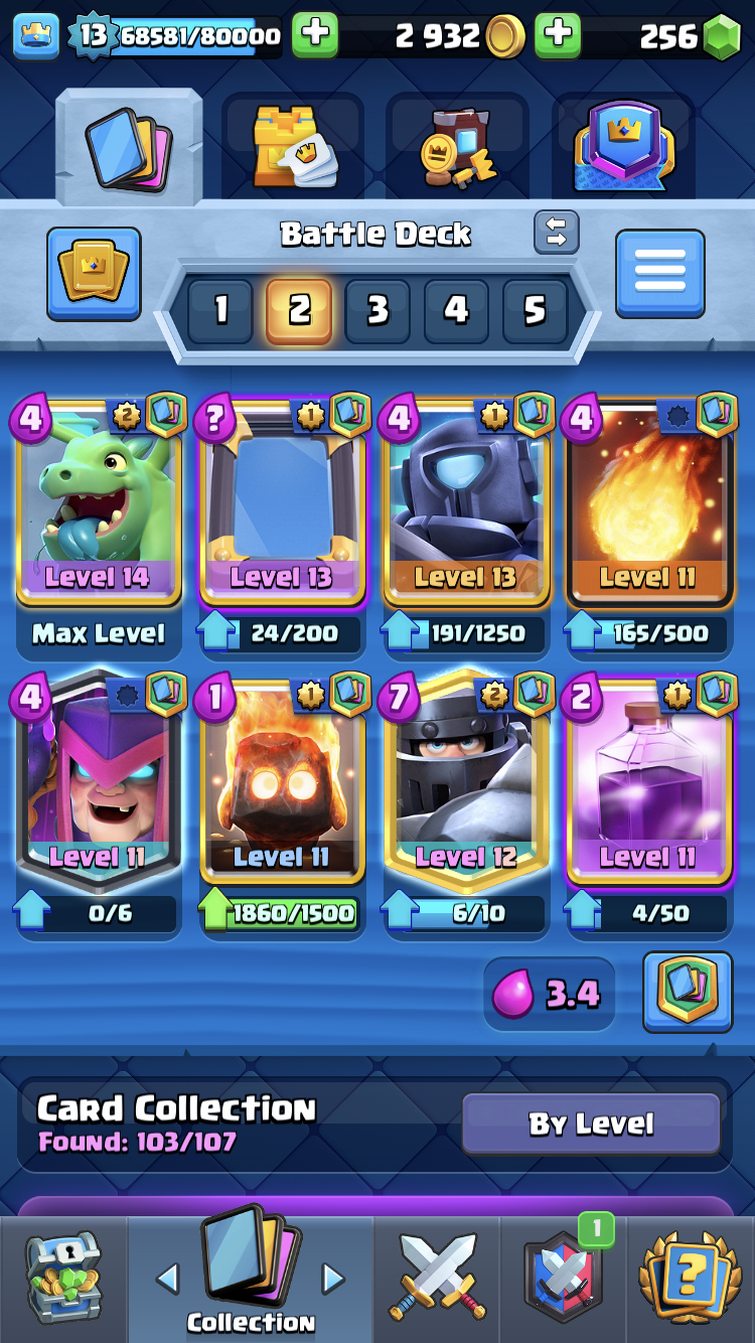Screen dimensions: 755x1343
Task: Open the Tower Troops tab
Action: pos(293,147)
